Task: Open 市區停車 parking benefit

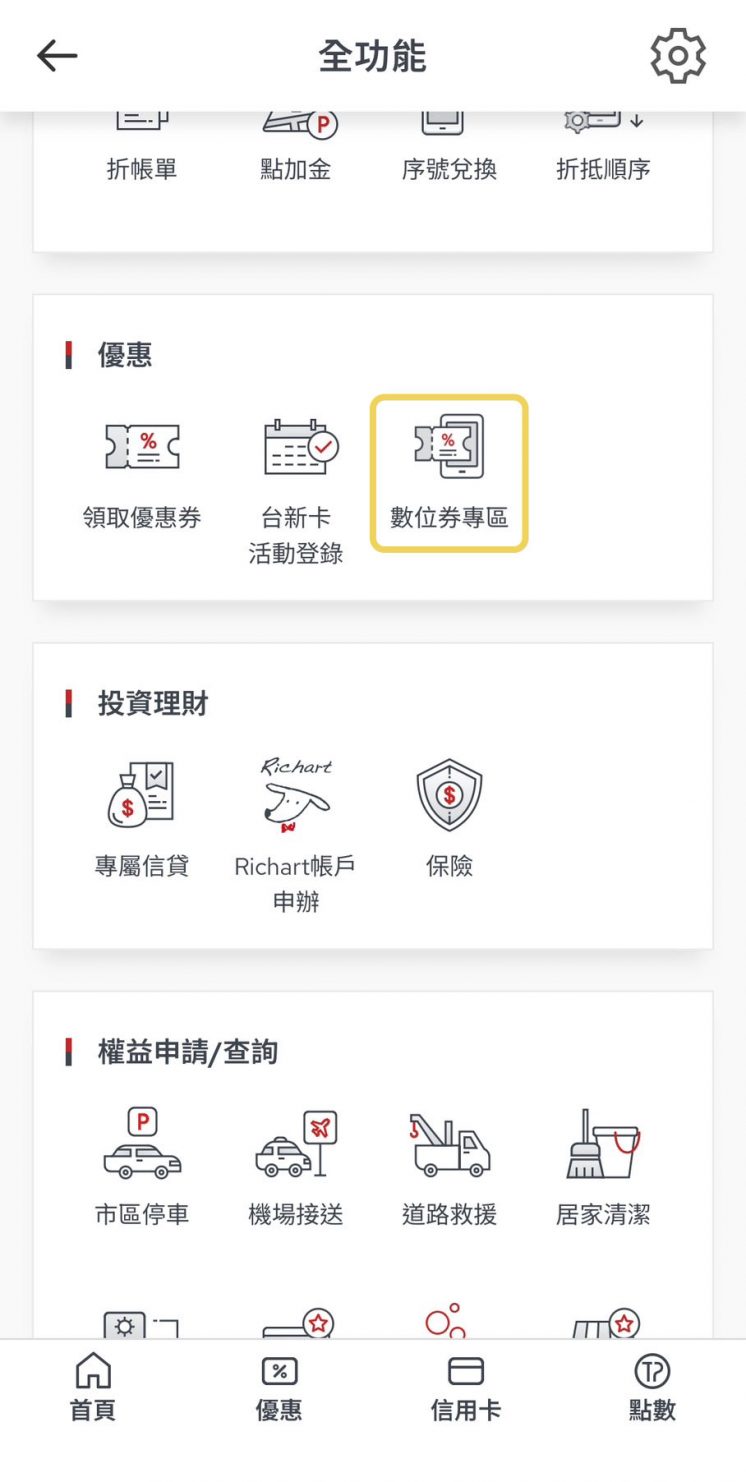Action: (x=142, y=1168)
